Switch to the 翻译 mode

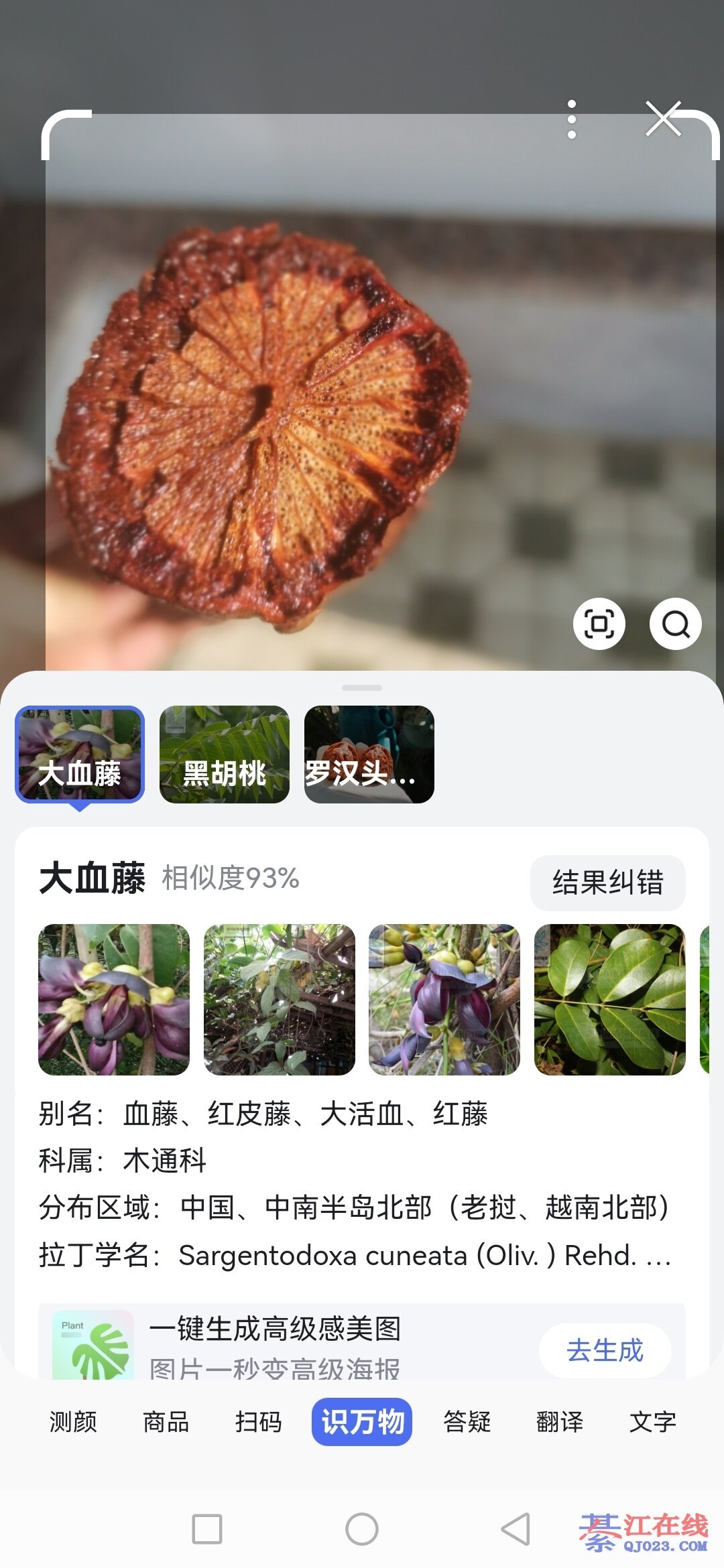click(x=560, y=1422)
